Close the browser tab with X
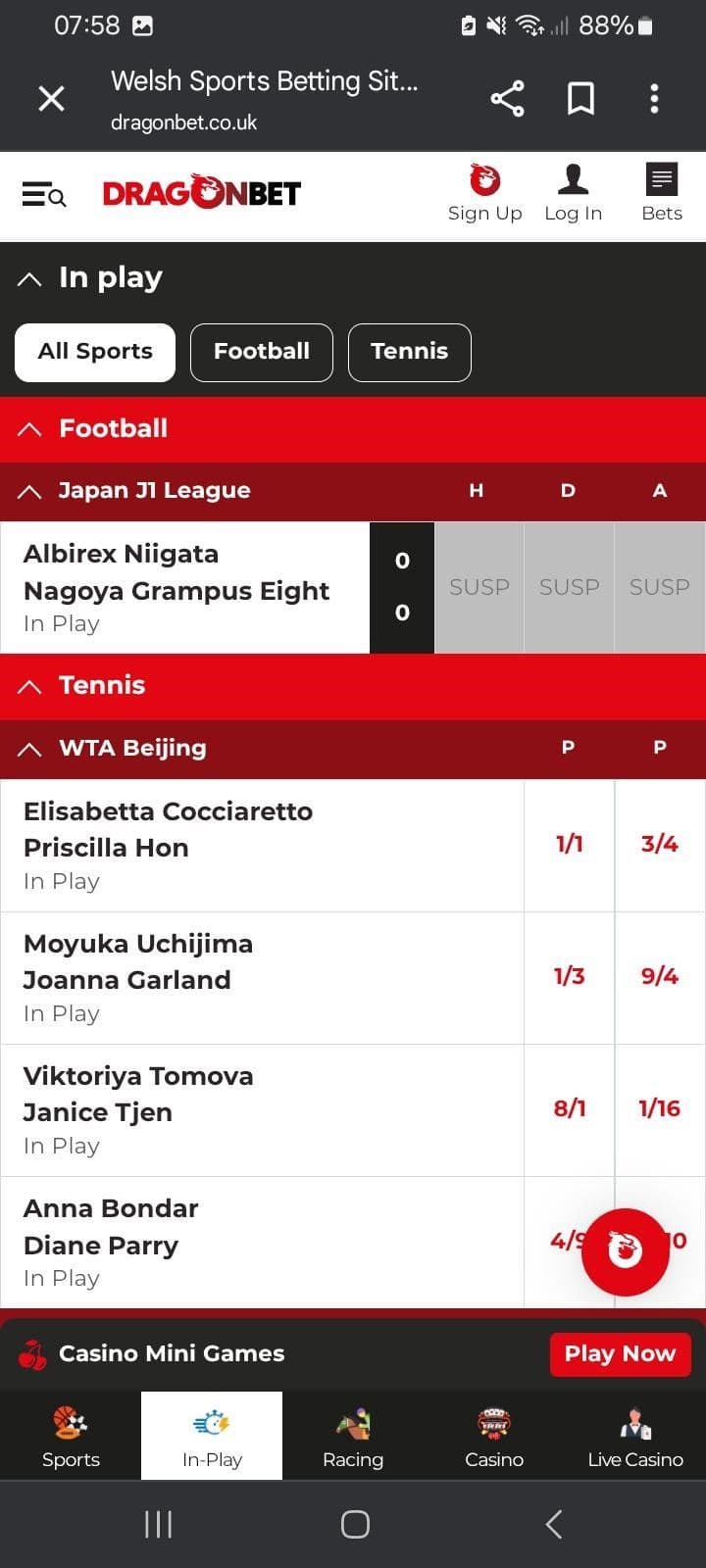The width and height of the screenshot is (706, 1568). pyautogui.click(x=51, y=98)
